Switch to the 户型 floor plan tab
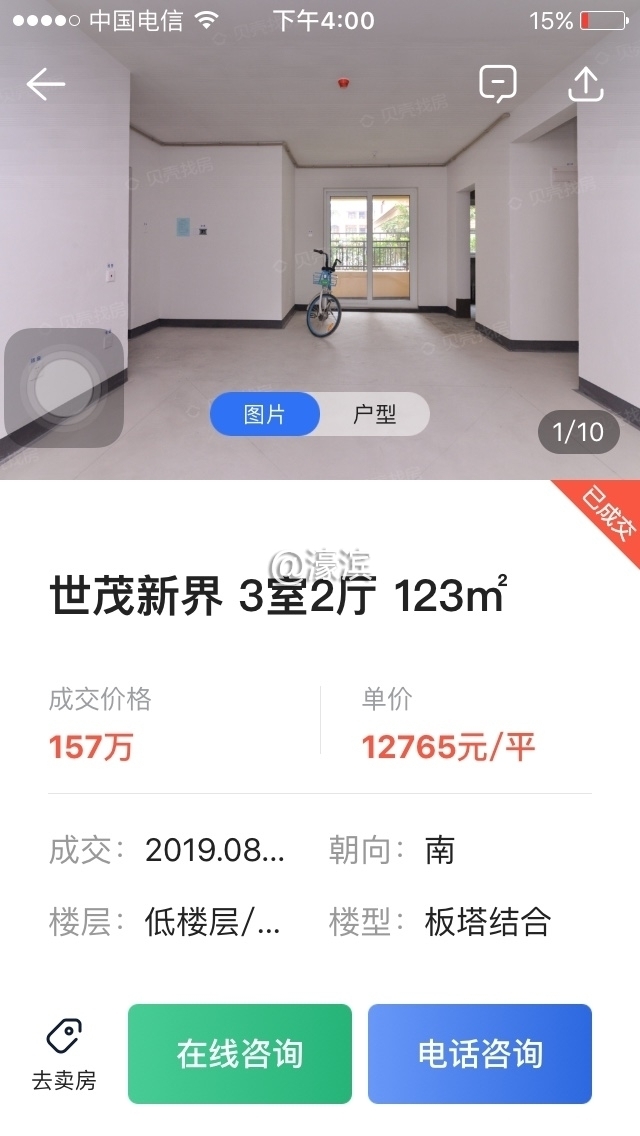640x1136 pixels. click(375, 414)
